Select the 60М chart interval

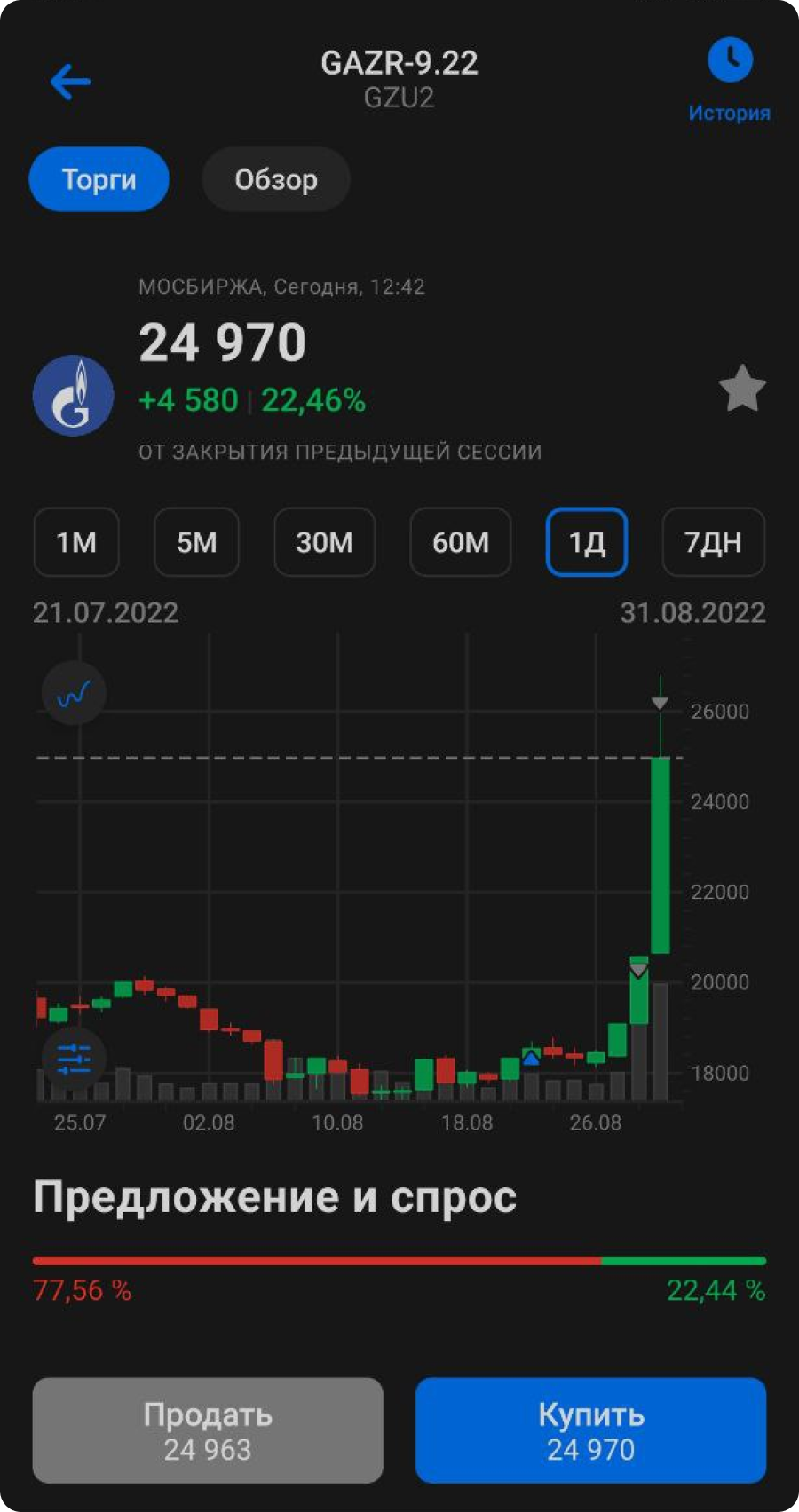460,542
